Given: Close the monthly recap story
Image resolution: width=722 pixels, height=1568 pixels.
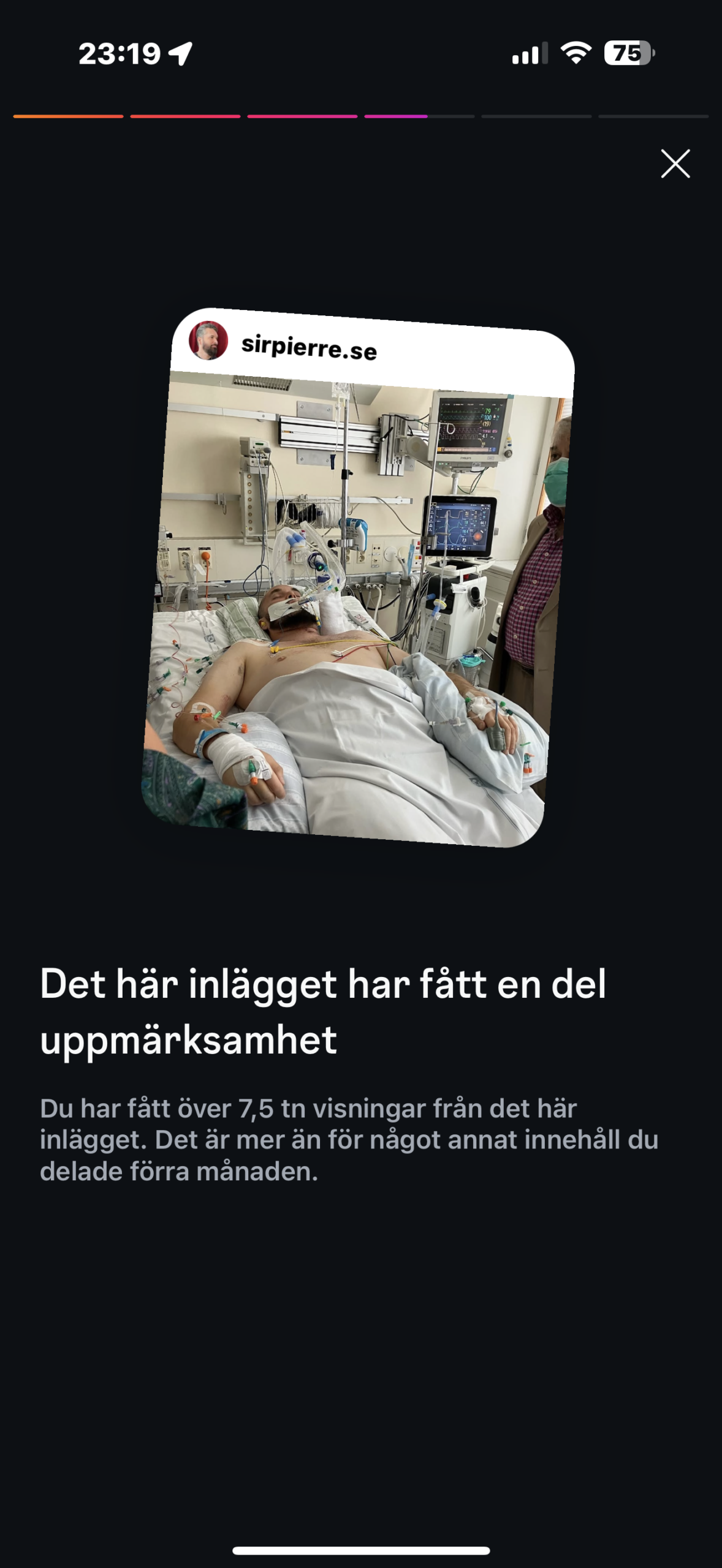Looking at the screenshot, I should tap(675, 164).
